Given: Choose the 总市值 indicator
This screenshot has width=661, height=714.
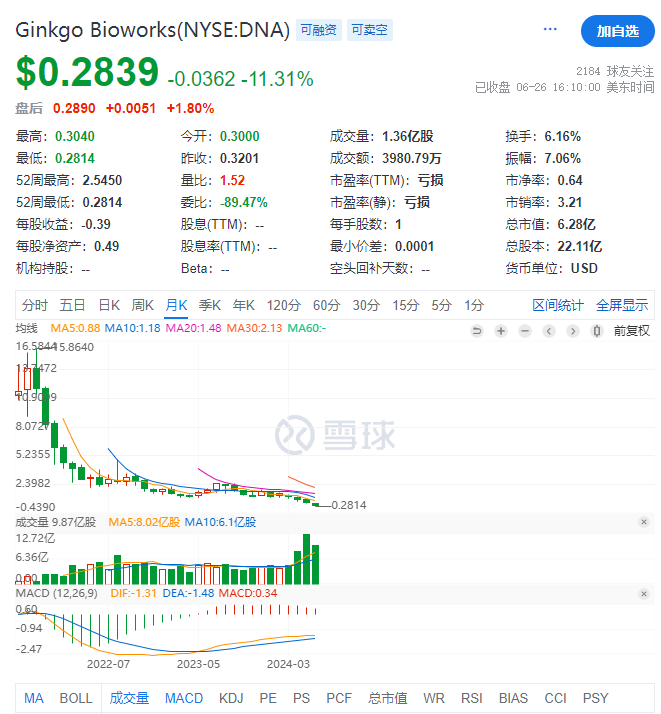Looking at the screenshot, I should pos(387,698).
